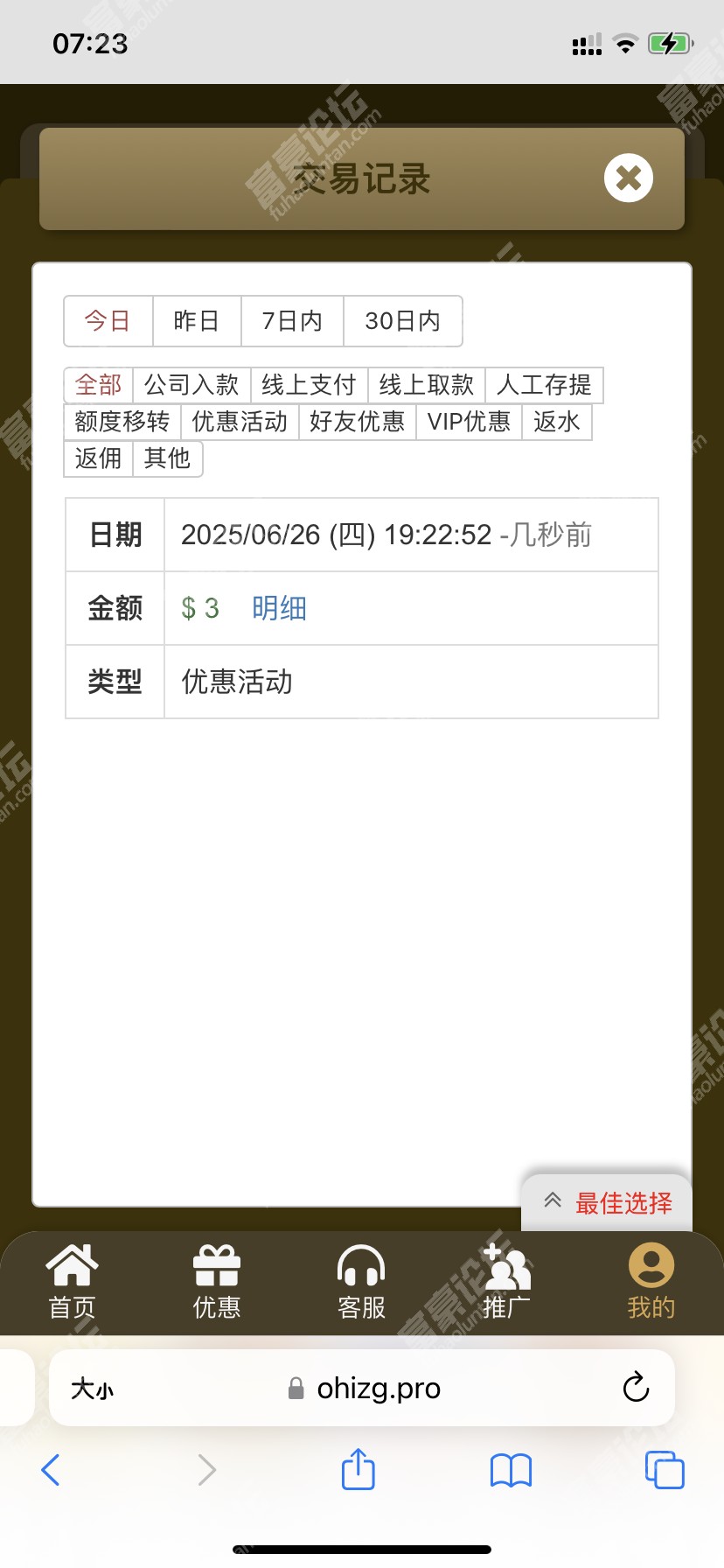Filter records by 线上支付
The height and width of the screenshot is (1568, 724).
(x=309, y=385)
